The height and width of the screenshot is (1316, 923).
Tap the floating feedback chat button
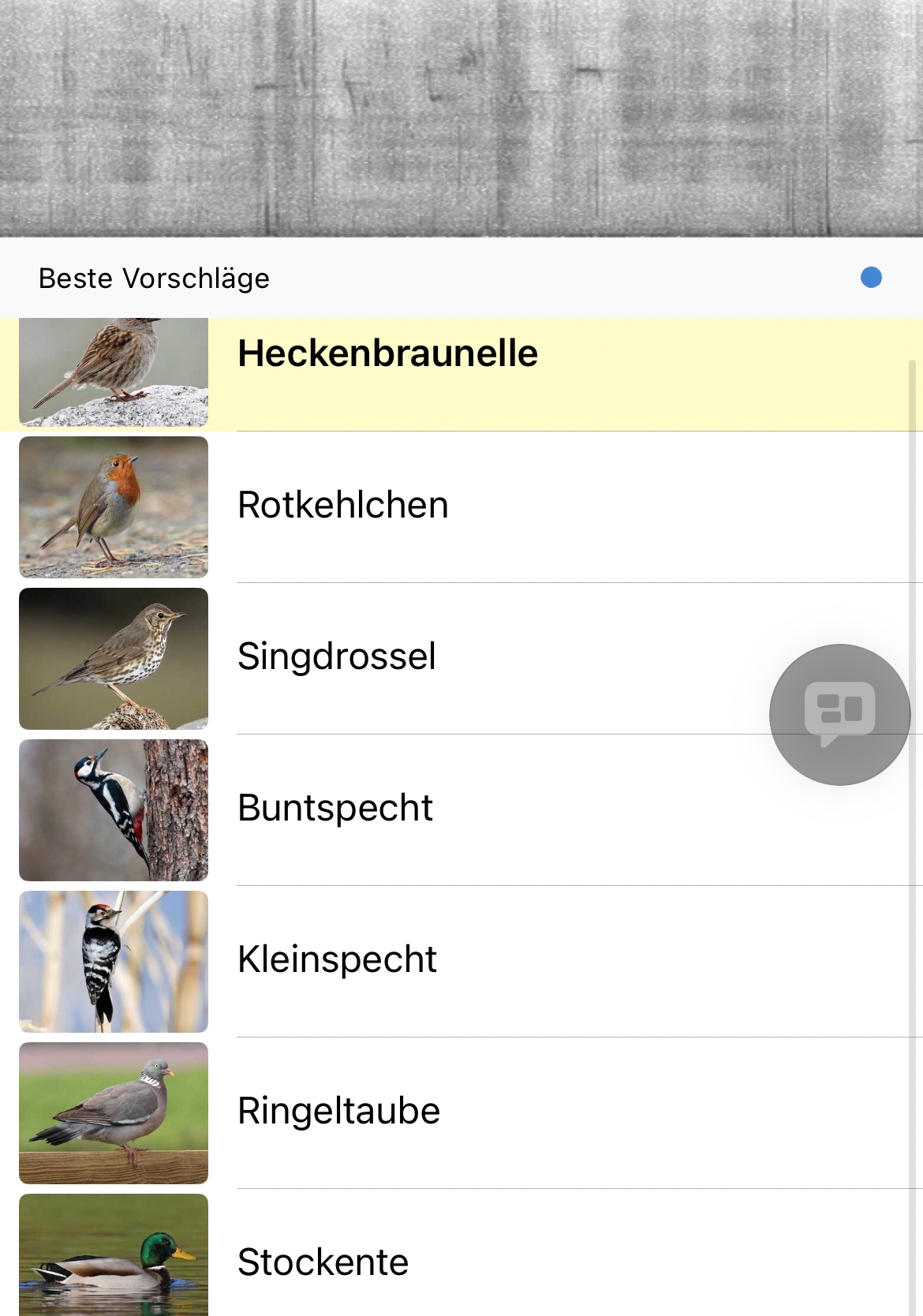pyautogui.click(x=839, y=714)
